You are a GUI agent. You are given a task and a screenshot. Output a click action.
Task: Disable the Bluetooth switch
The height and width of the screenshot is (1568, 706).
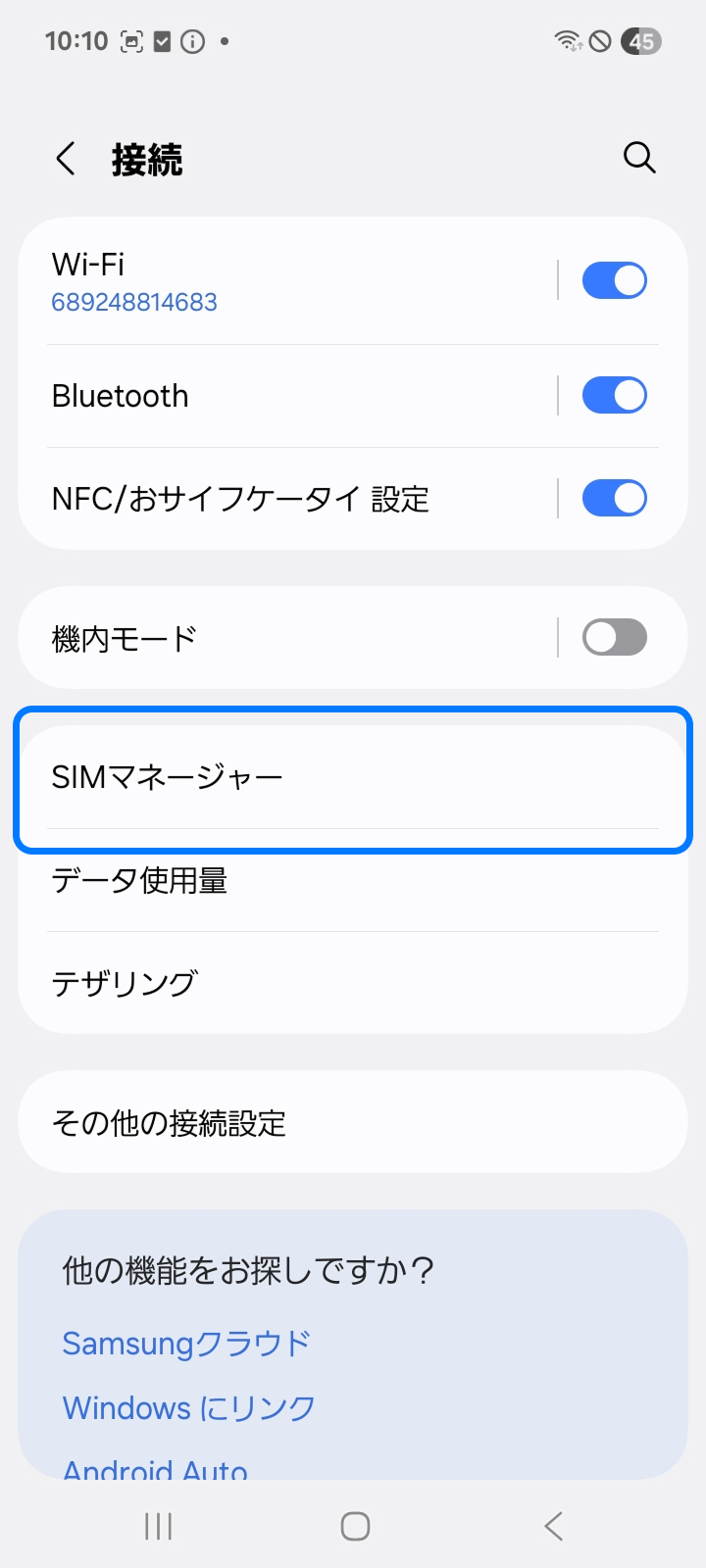[x=614, y=396]
